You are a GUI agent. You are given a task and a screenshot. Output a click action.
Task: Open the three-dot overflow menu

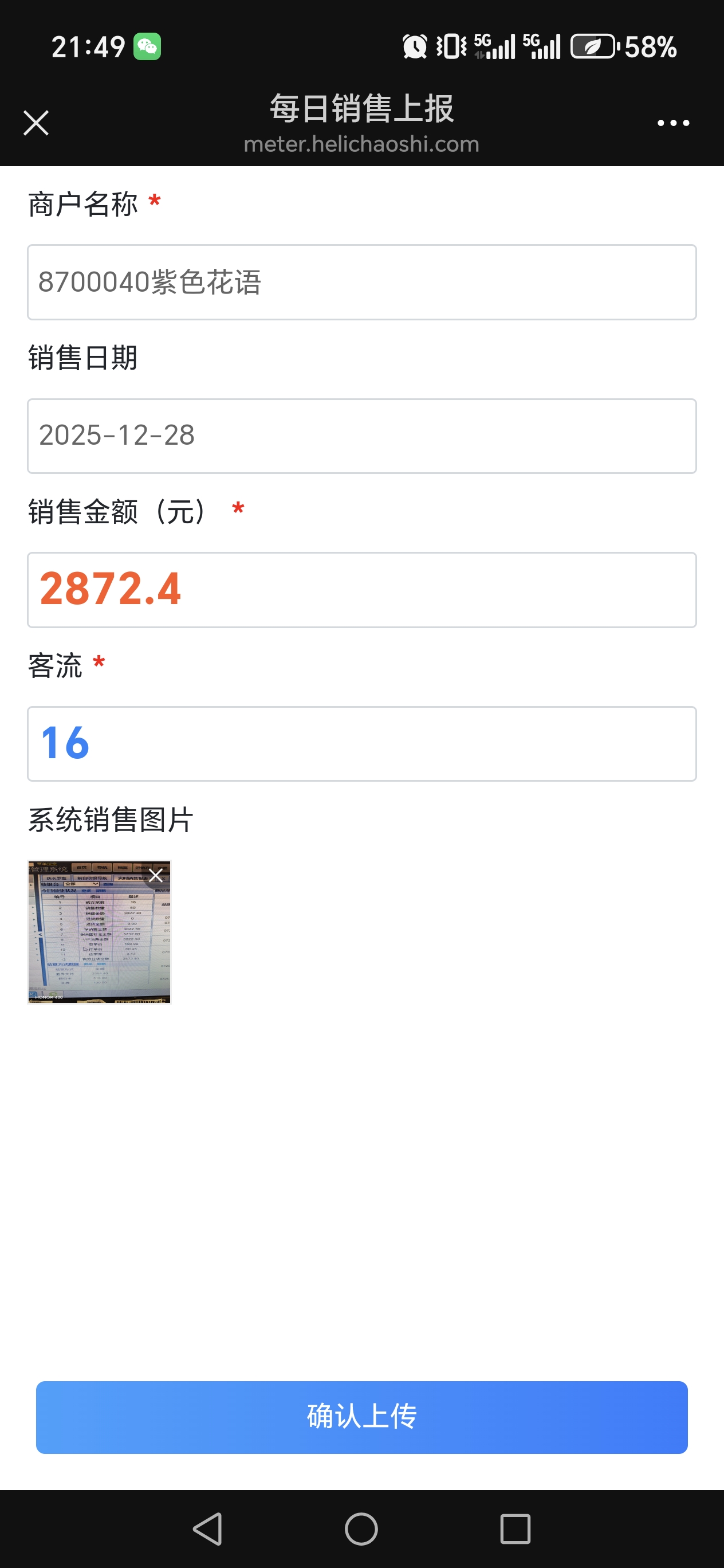(x=673, y=123)
